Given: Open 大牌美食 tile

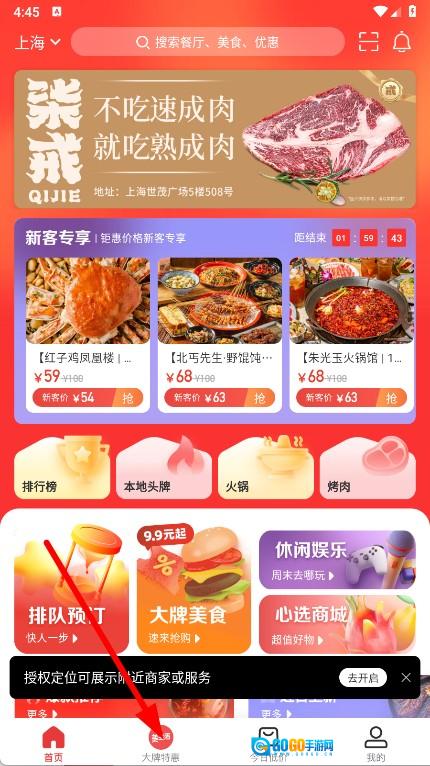Looking at the screenshot, I should click(194, 590).
